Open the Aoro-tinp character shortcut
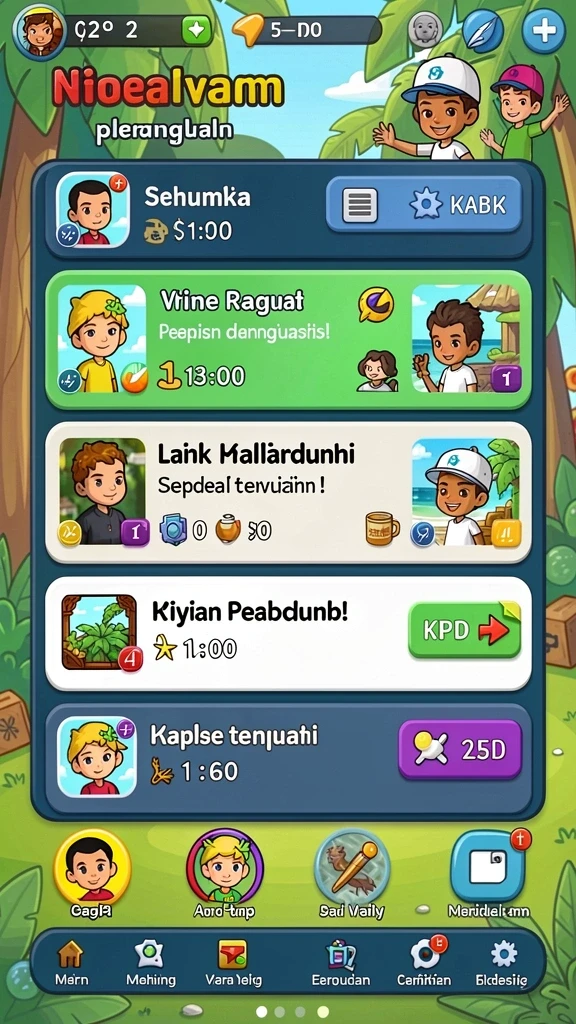This screenshot has height=1024, width=576. pyautogui.click(x=225, y=867)
